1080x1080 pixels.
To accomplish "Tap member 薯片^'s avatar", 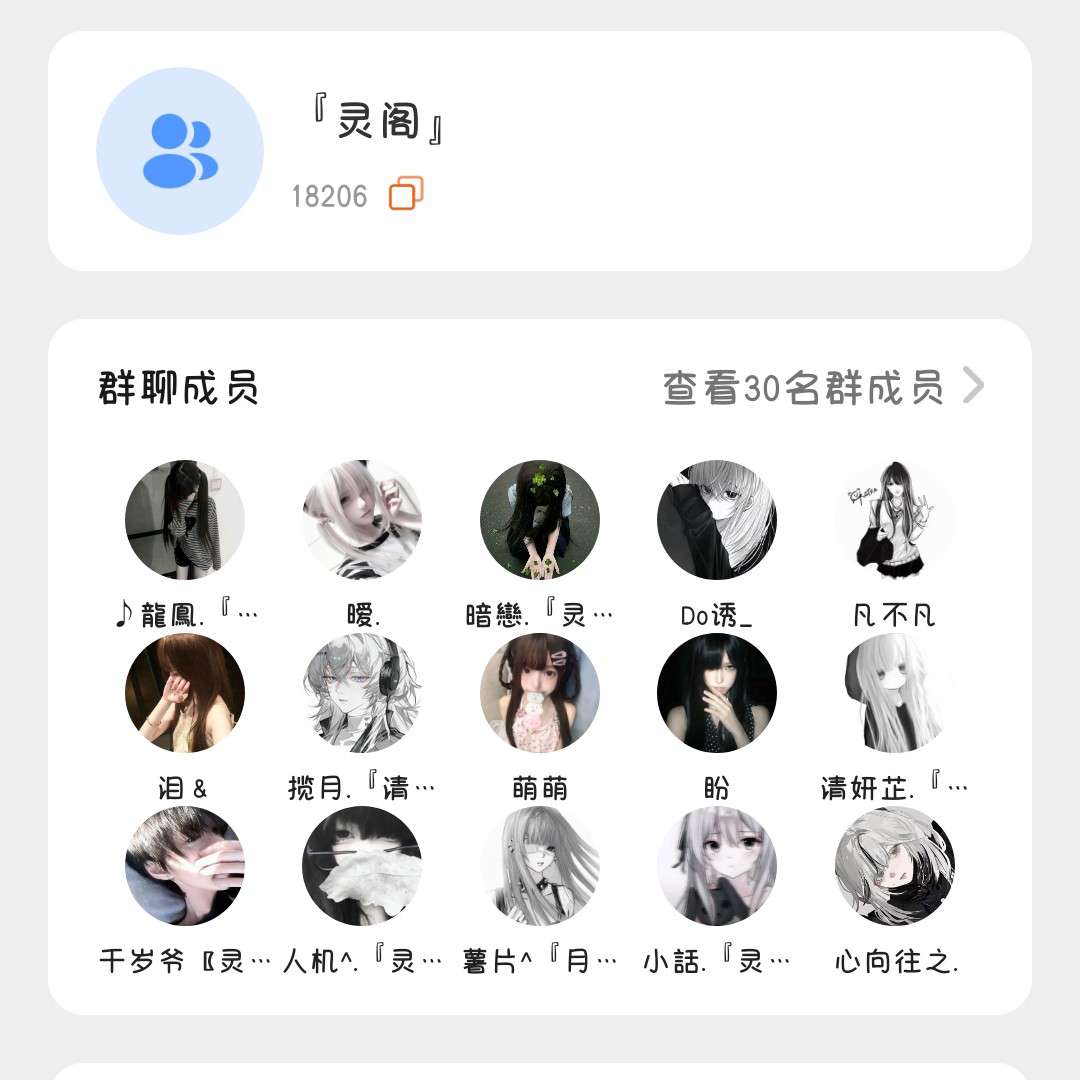I will (x=540, y=866).
